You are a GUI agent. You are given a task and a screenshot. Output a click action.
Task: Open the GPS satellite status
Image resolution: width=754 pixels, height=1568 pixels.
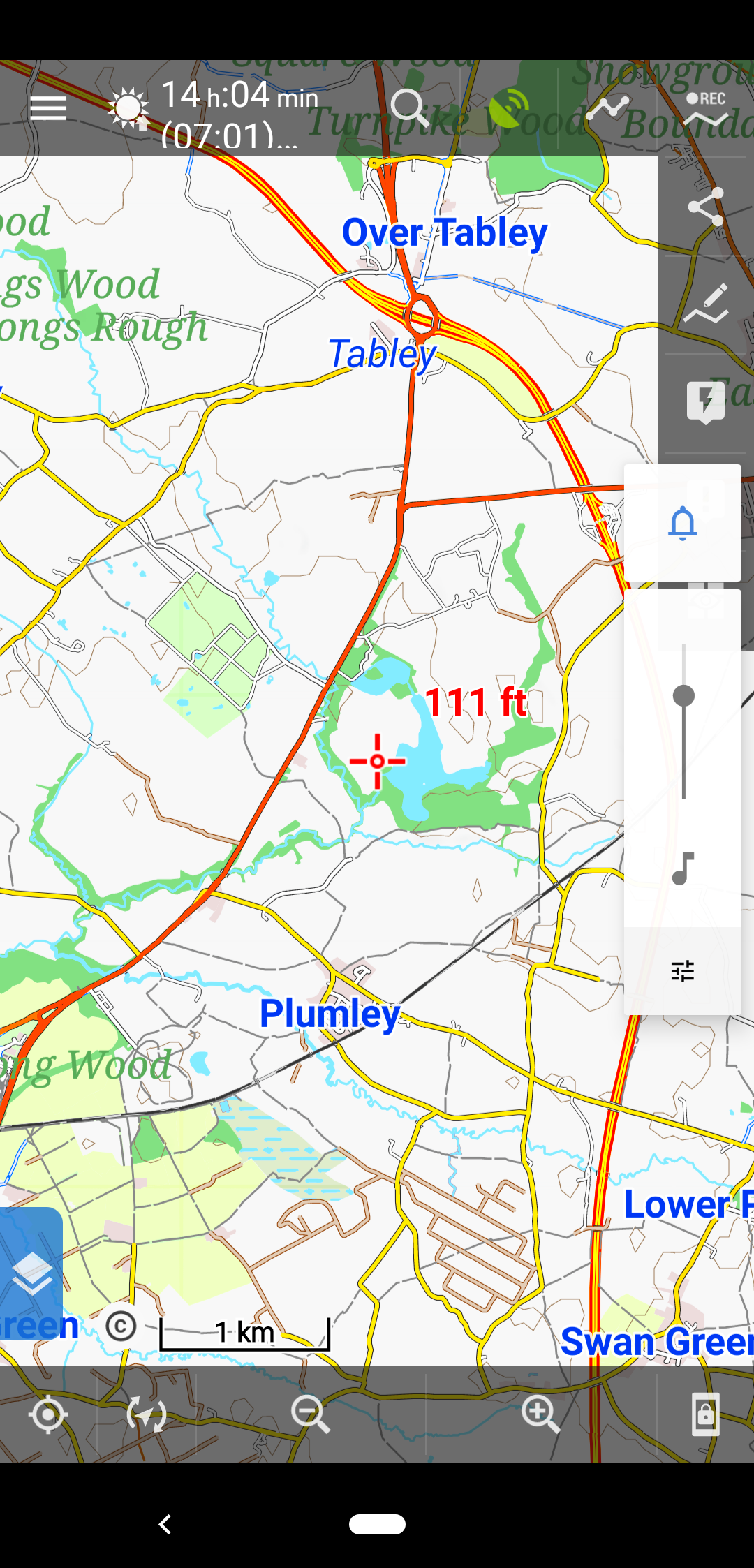[x=509, y=109]
